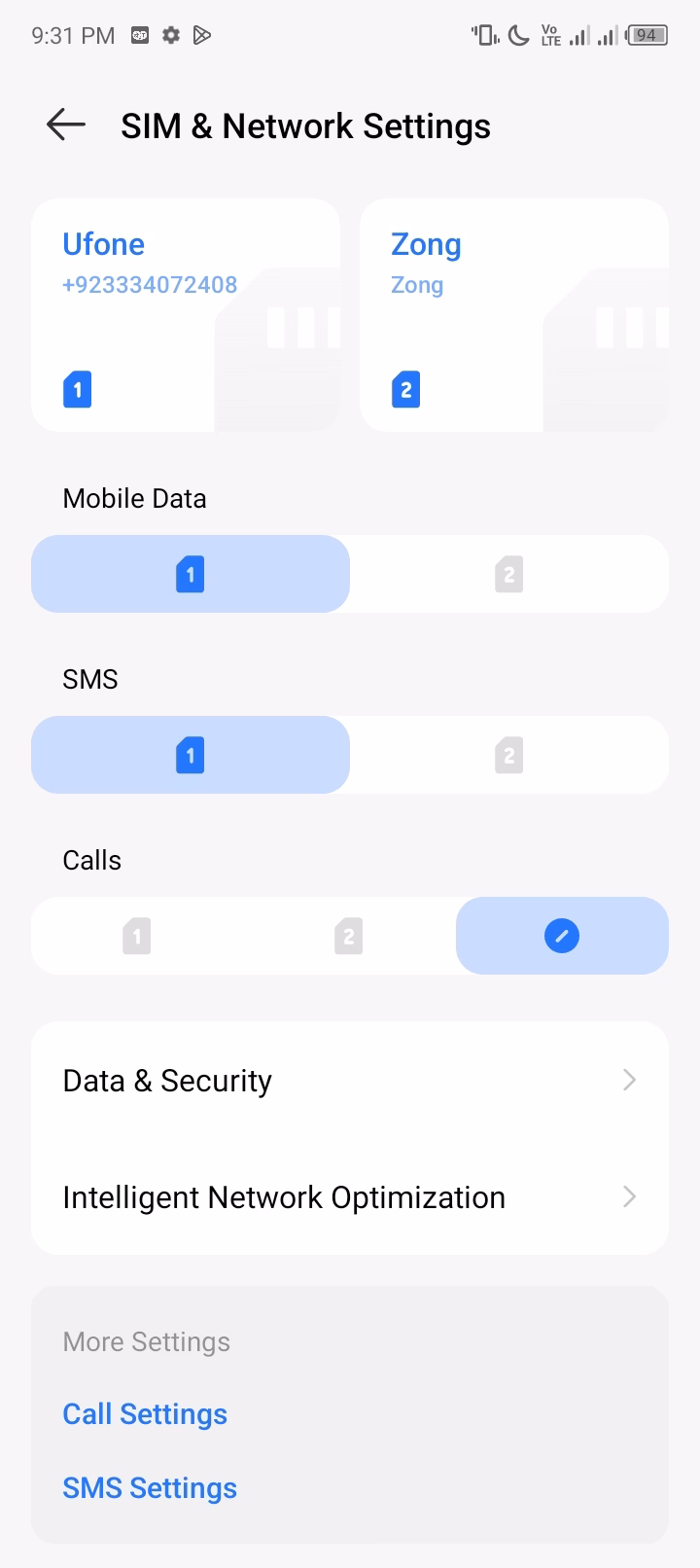Select SIM 1 for Mobile Data

(x=191, y=574)
